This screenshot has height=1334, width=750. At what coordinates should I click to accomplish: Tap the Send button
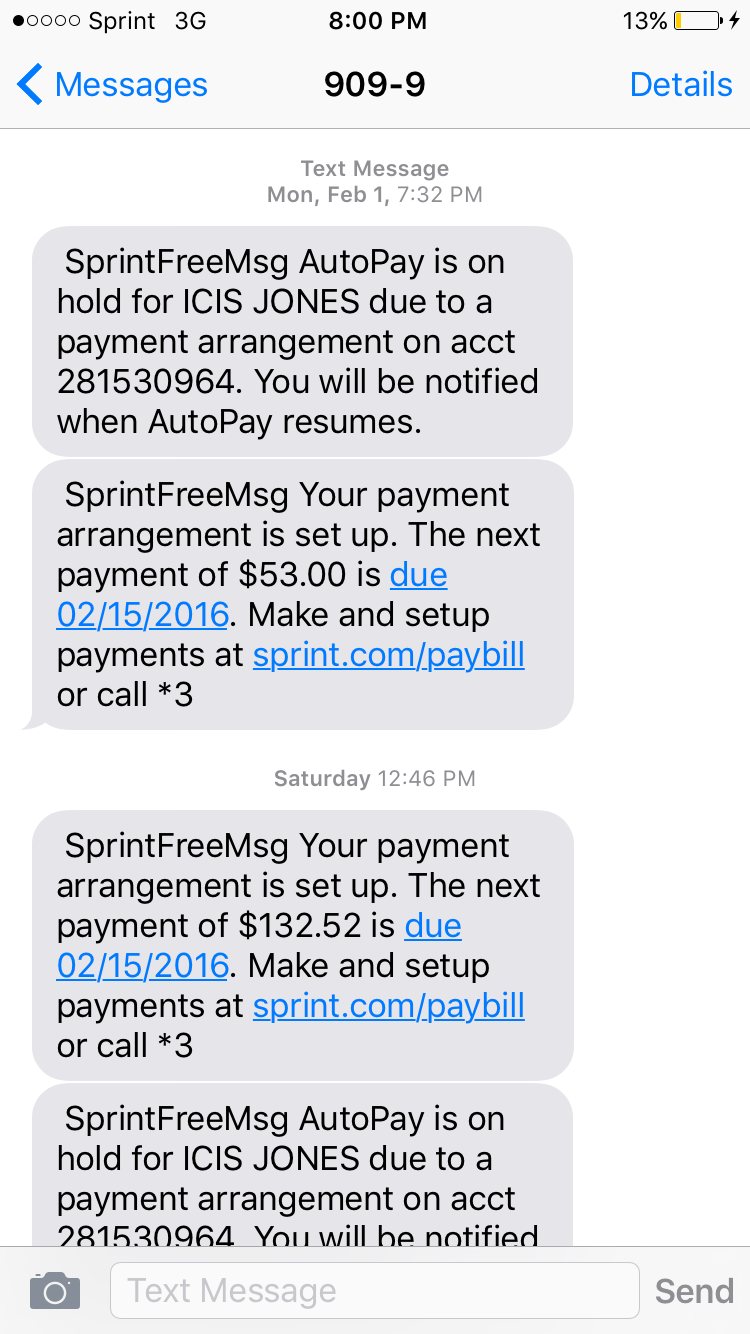(694, 1291)
